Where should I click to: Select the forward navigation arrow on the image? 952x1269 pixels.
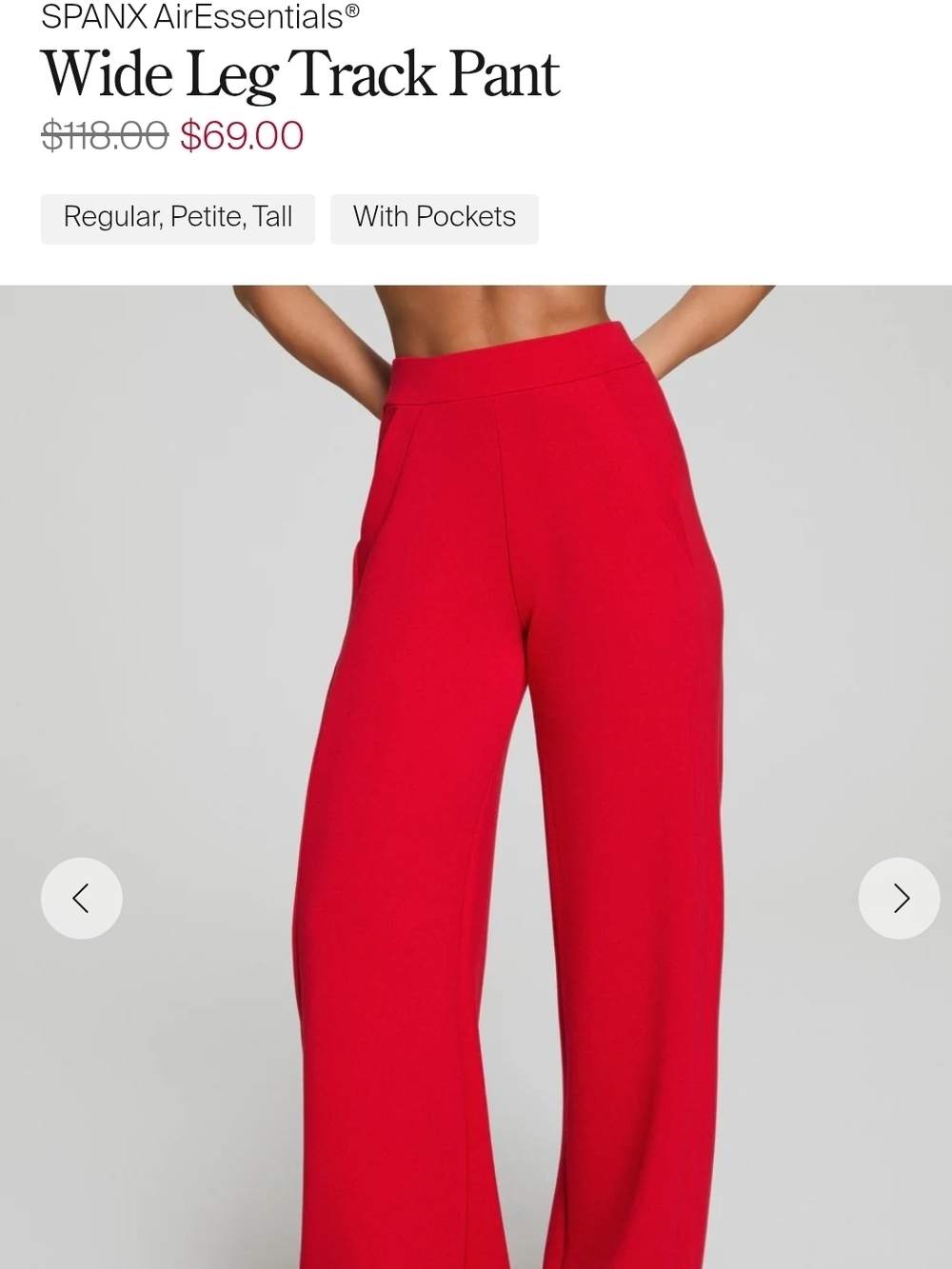point(899,897)
